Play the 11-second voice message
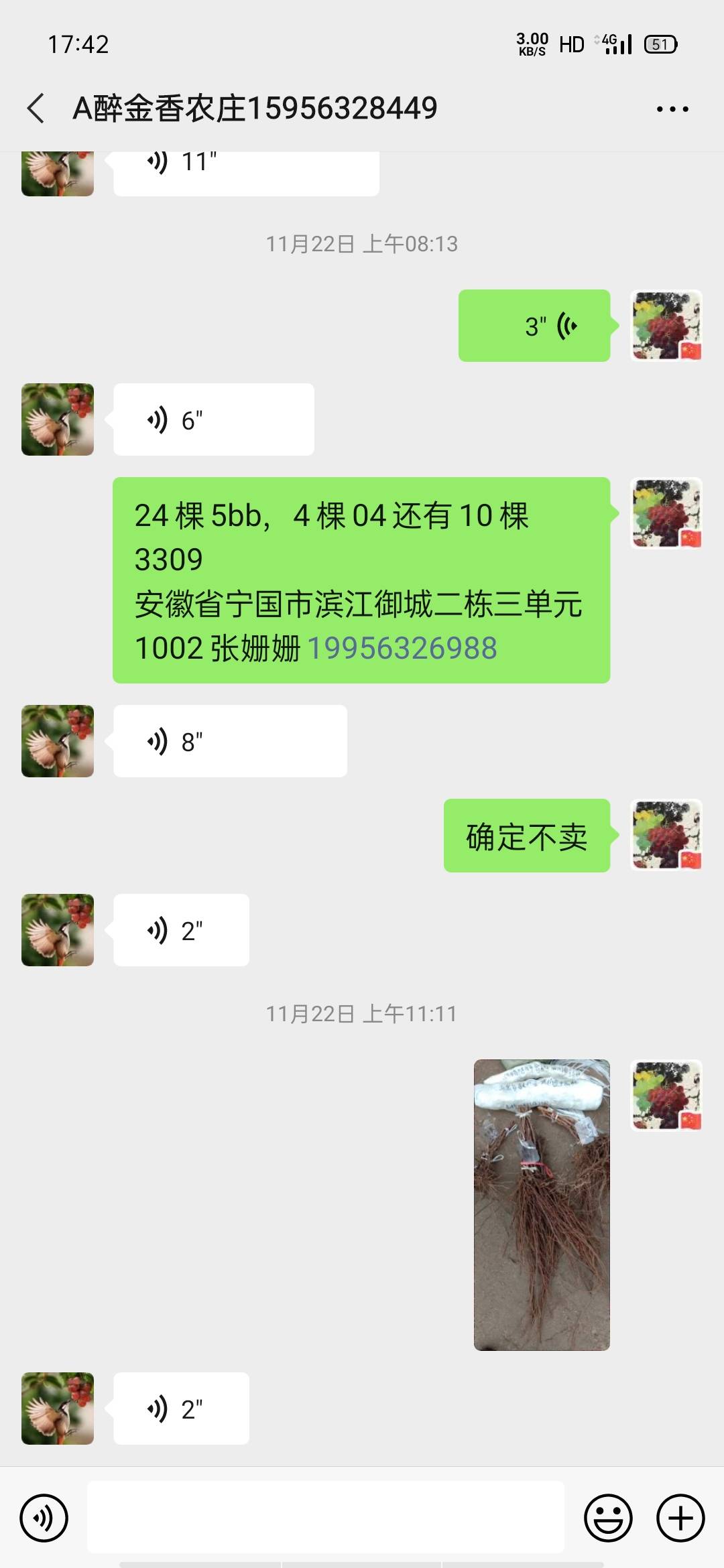The width and height of the screenshot is (724, 1568). [x=245, y=172]
